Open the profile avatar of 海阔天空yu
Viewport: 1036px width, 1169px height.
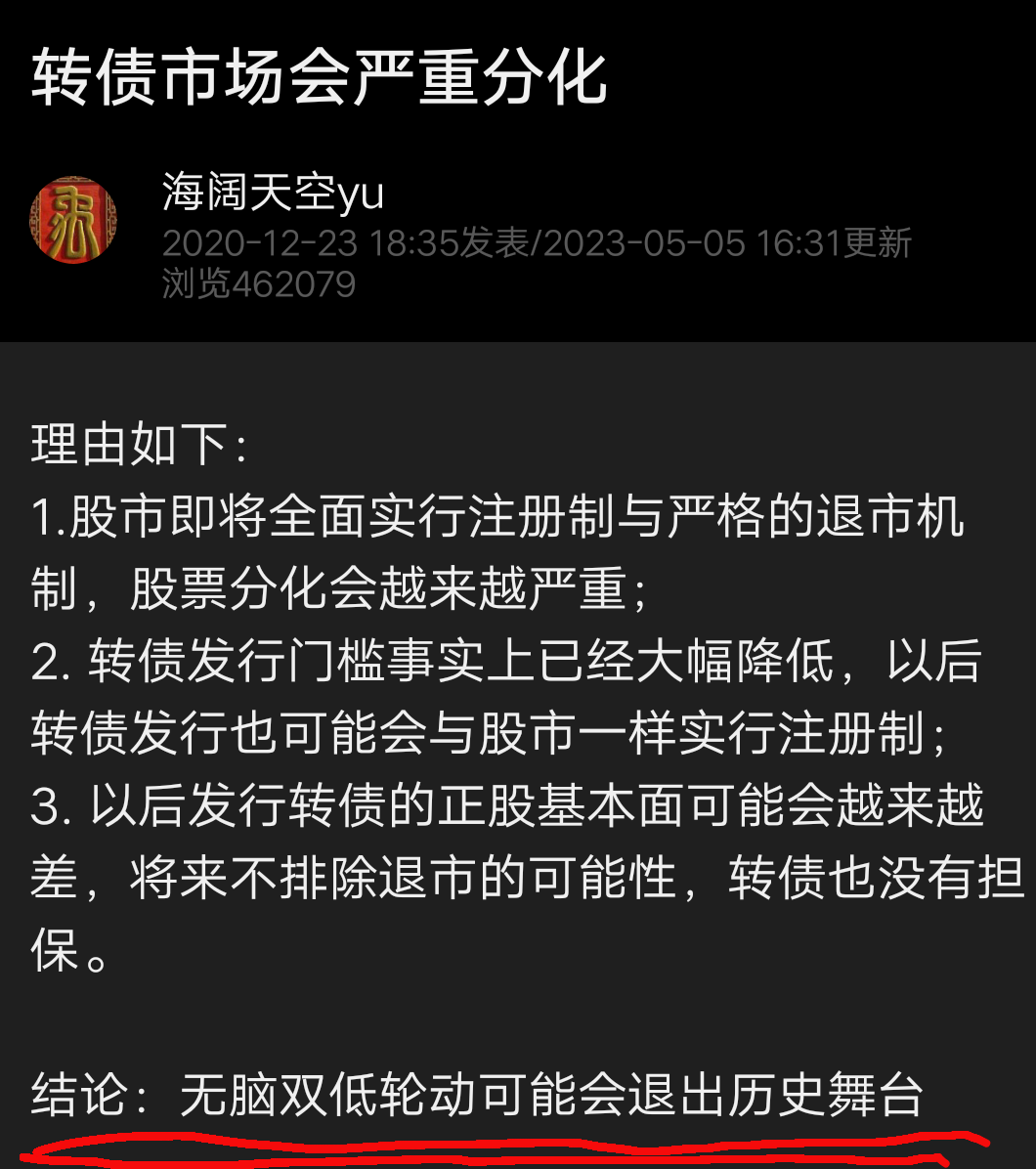tap(73, 220)
